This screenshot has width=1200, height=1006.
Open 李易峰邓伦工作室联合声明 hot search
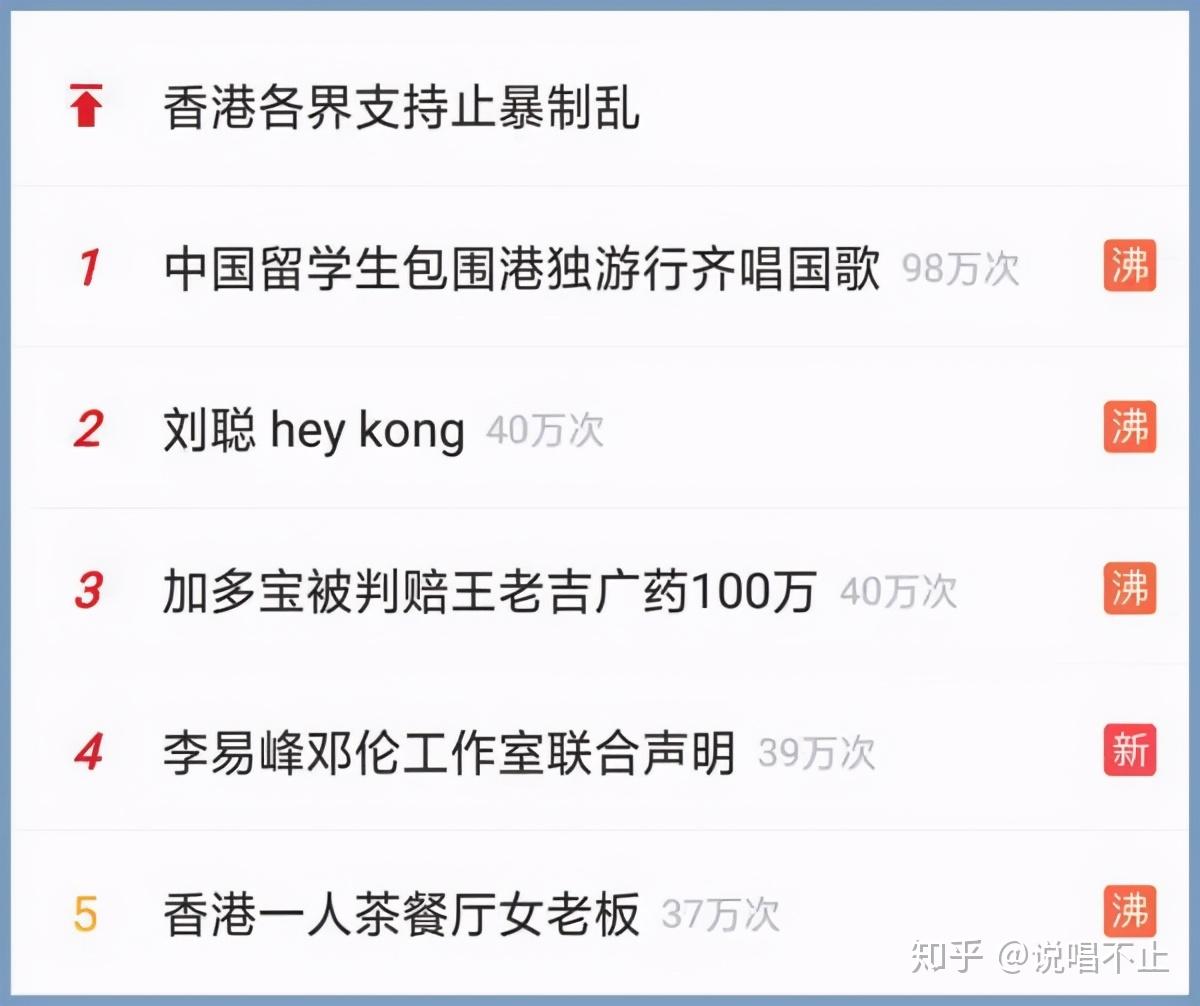pyautogui.click(x=449, y=753)
